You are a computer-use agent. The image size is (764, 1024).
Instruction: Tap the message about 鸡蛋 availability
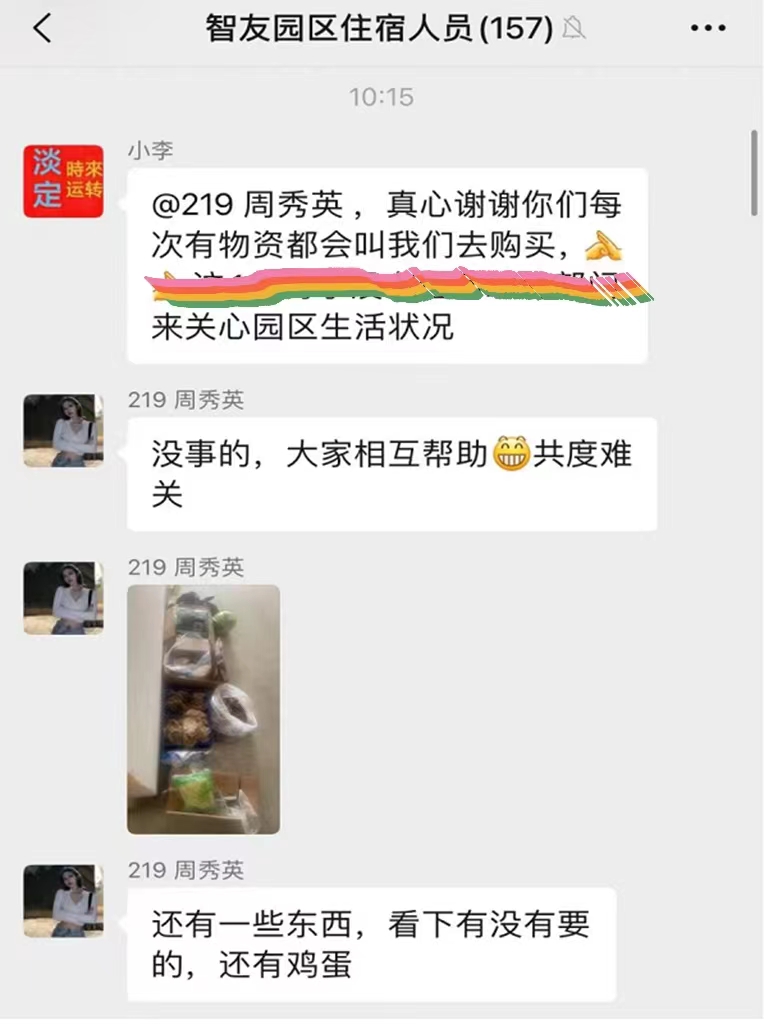[x=376, y=941]
